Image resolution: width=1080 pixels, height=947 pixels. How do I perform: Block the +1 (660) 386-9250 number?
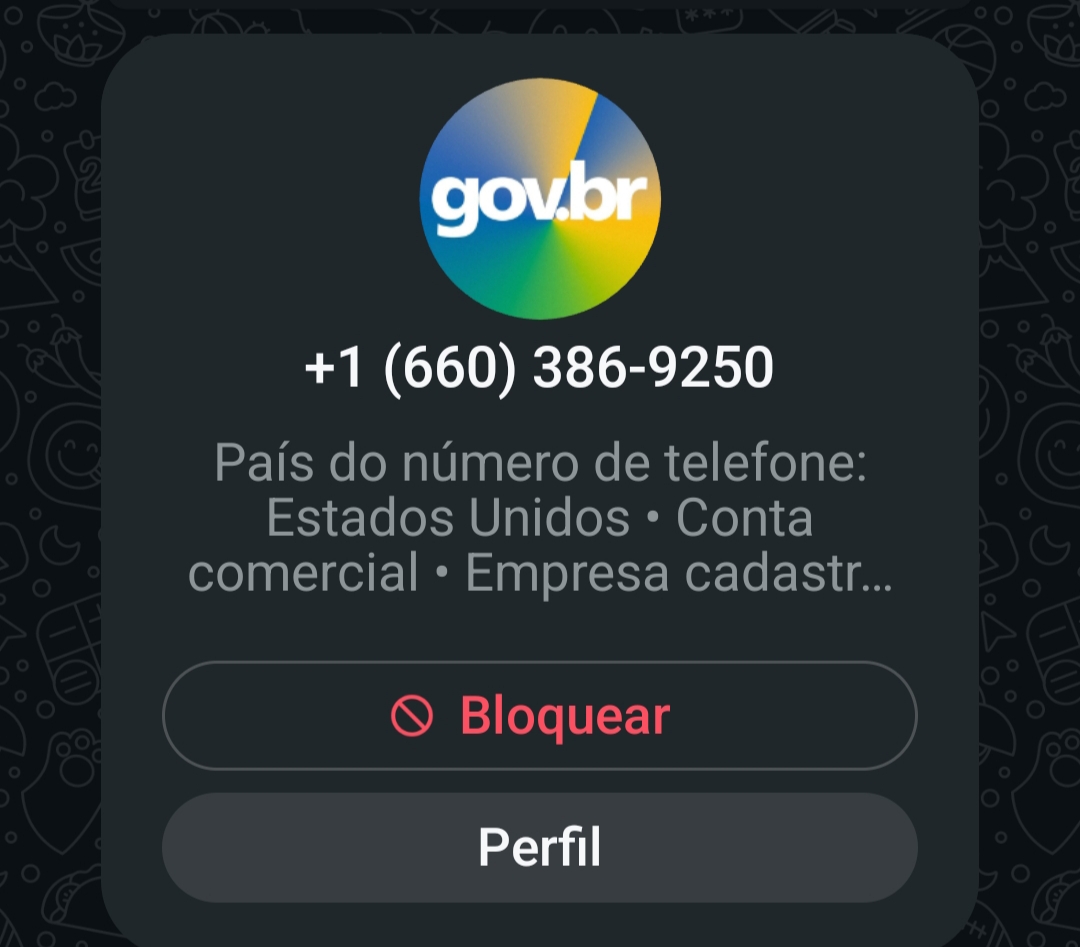point(539,716)
